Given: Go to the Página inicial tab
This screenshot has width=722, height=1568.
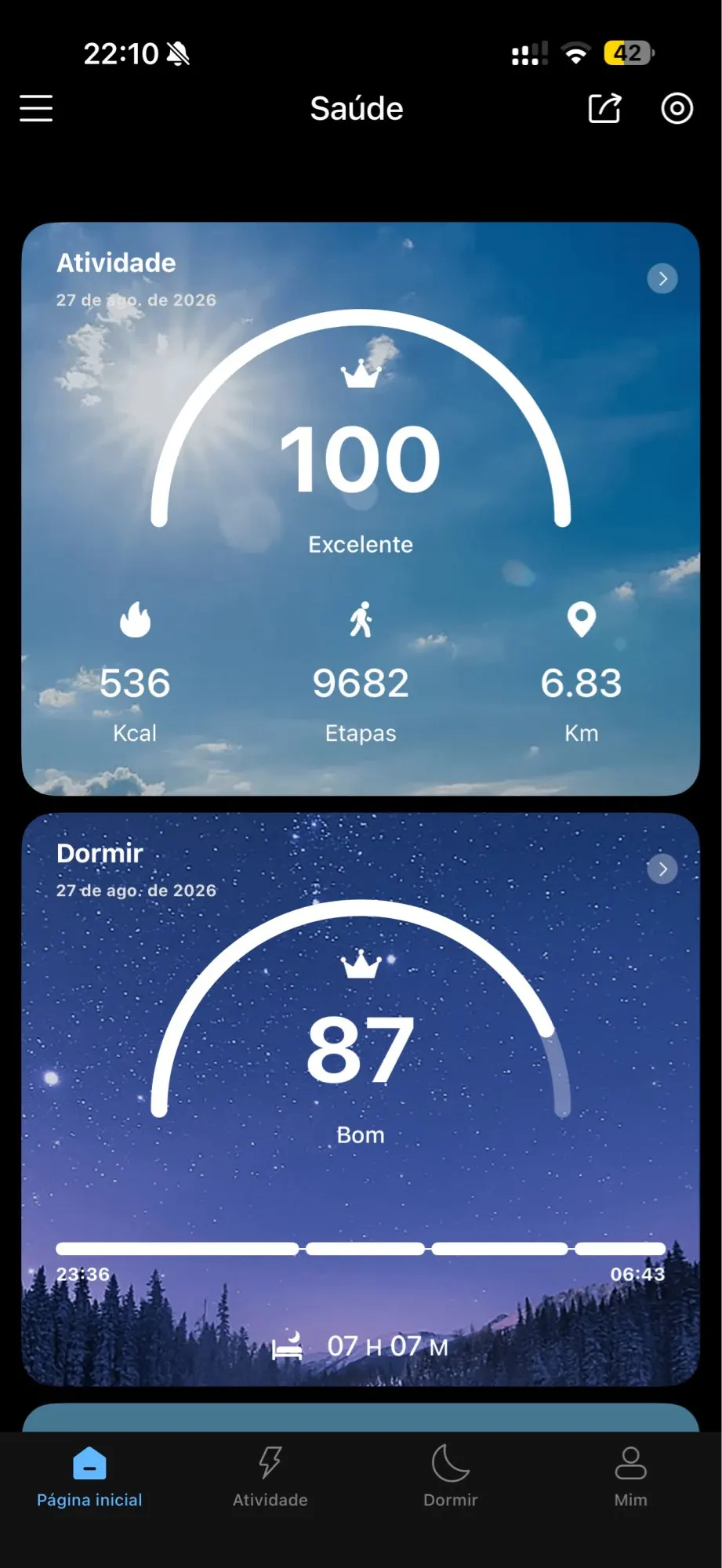Looking at the screenshot, I should 89,1478.
